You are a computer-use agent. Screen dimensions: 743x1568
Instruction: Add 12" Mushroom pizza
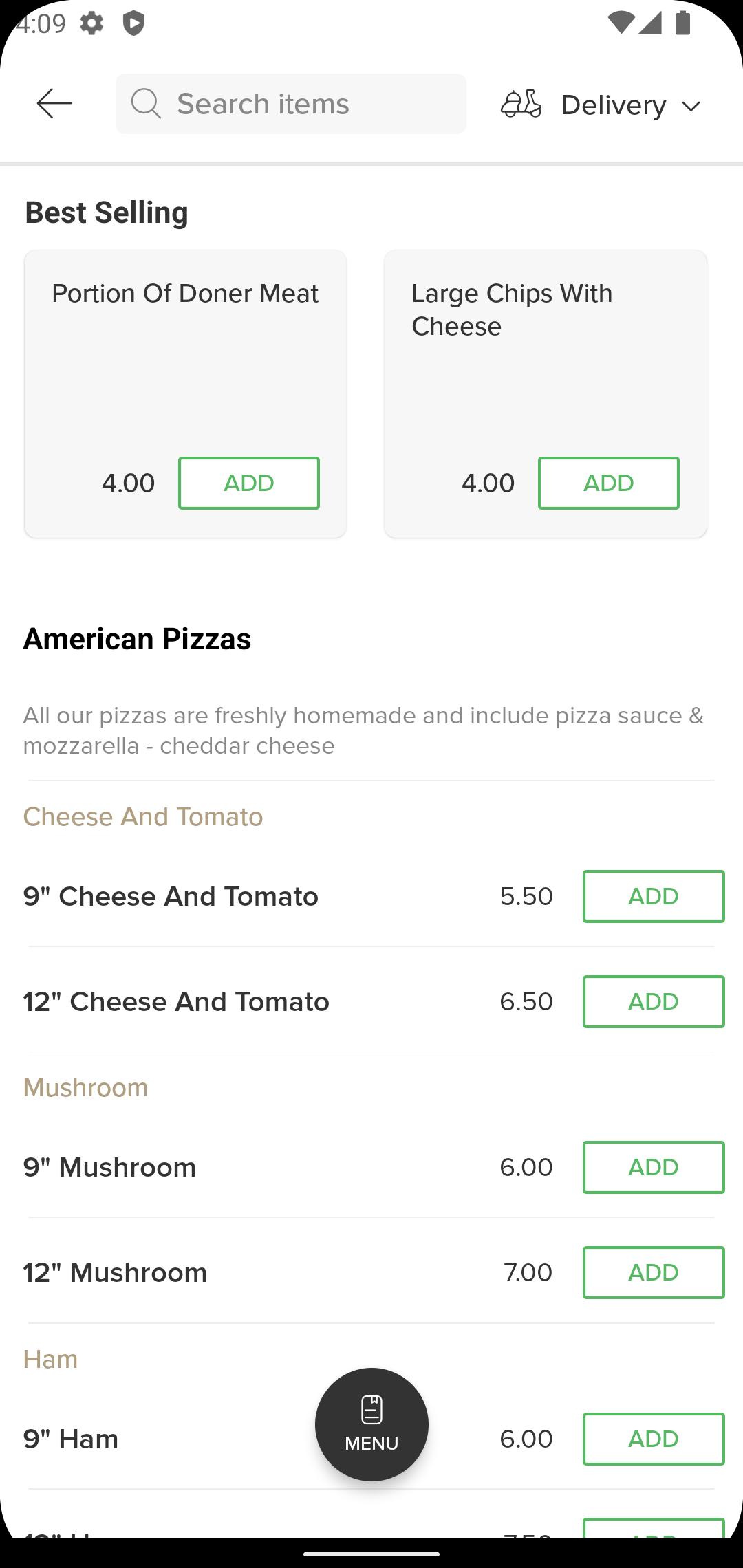(x=654, y=1272)
